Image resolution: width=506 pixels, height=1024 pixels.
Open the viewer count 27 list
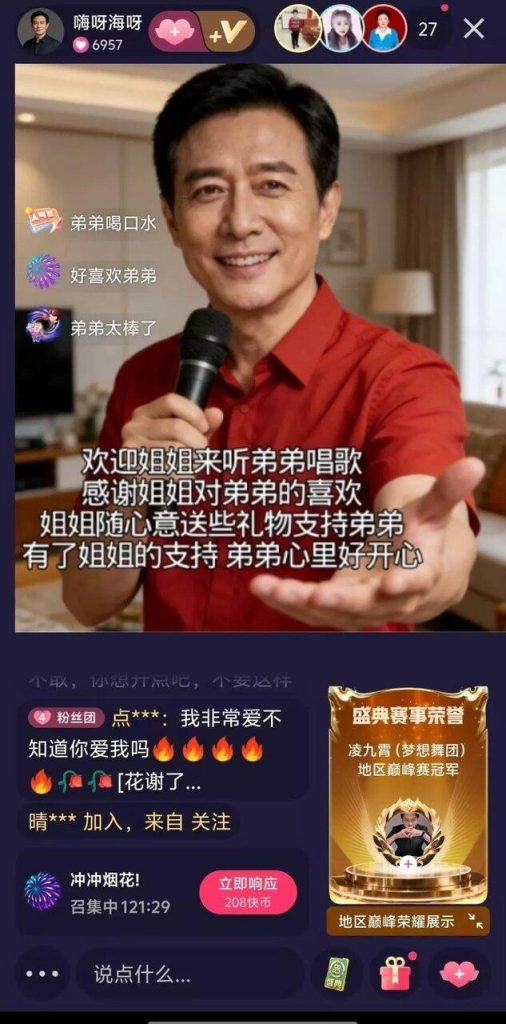coord(428,29)
